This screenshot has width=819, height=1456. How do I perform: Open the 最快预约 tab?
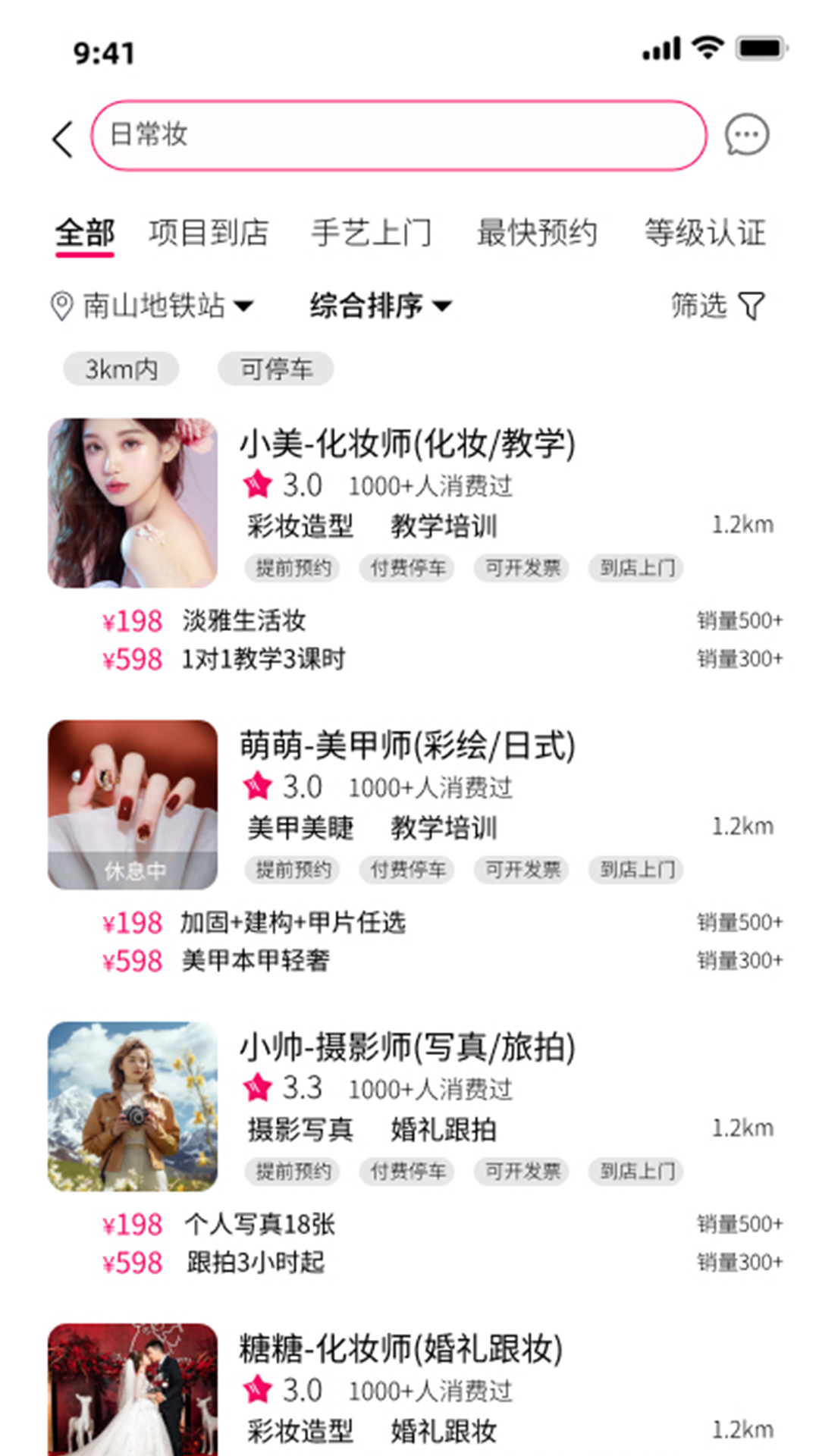[537, 232]
